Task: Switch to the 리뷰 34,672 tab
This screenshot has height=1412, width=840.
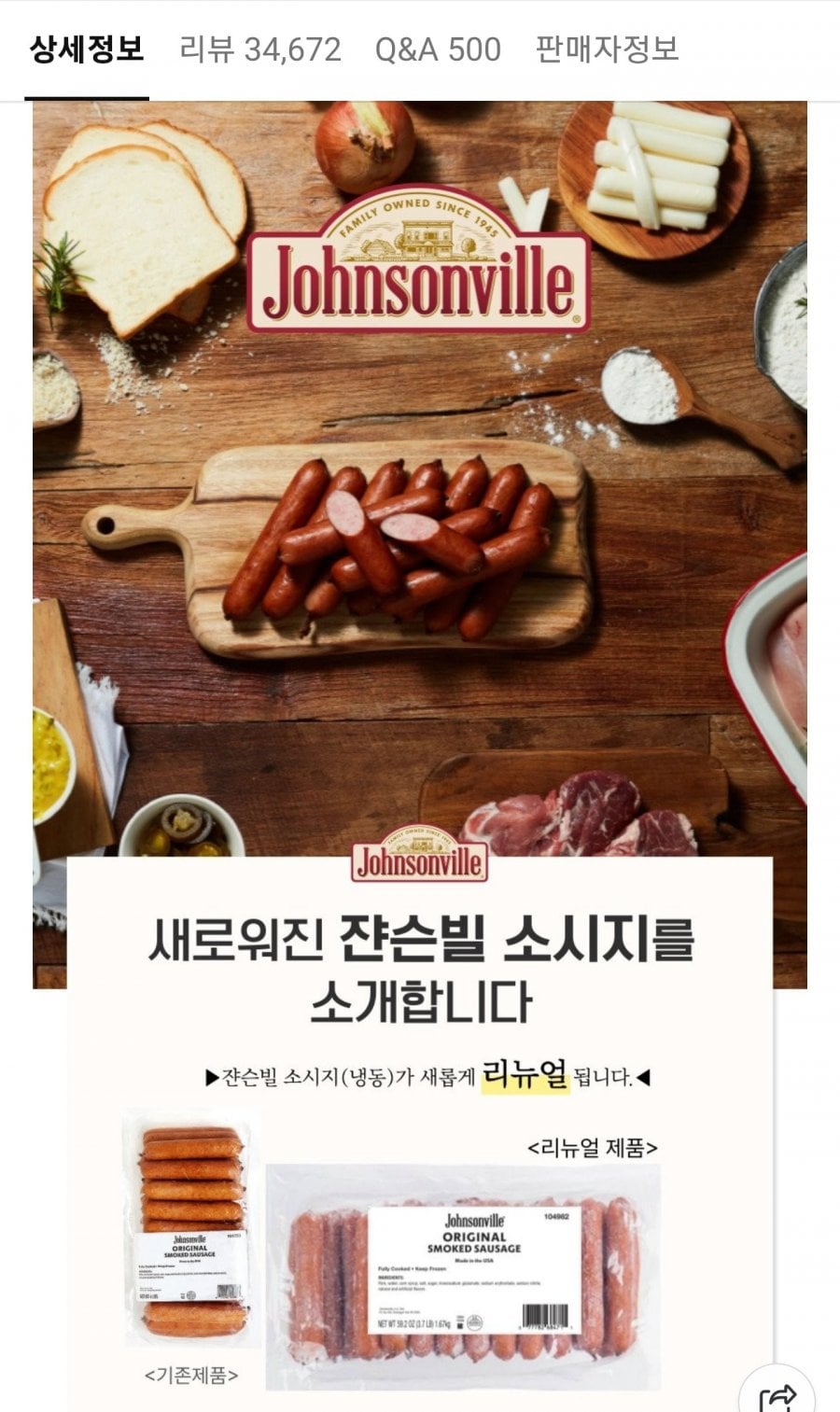Action: tap(259, 49)
